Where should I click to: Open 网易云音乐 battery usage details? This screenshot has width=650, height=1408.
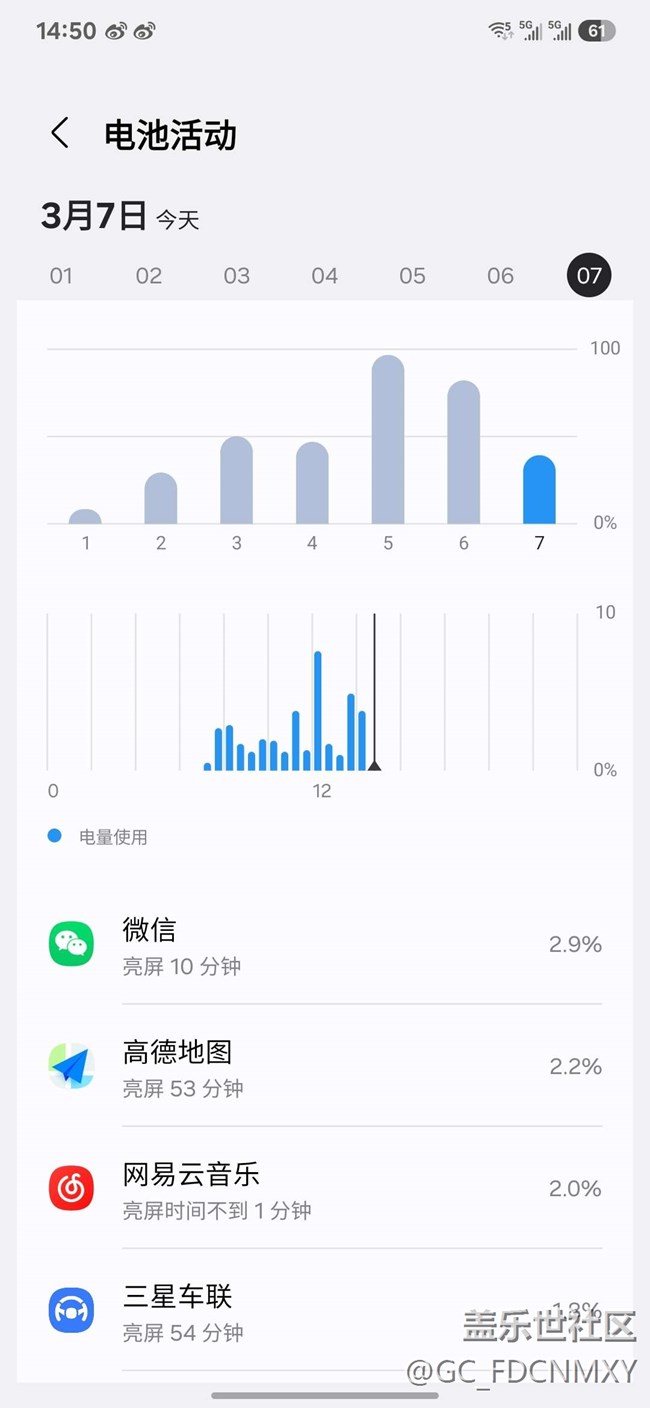(x=325, y=1188)
